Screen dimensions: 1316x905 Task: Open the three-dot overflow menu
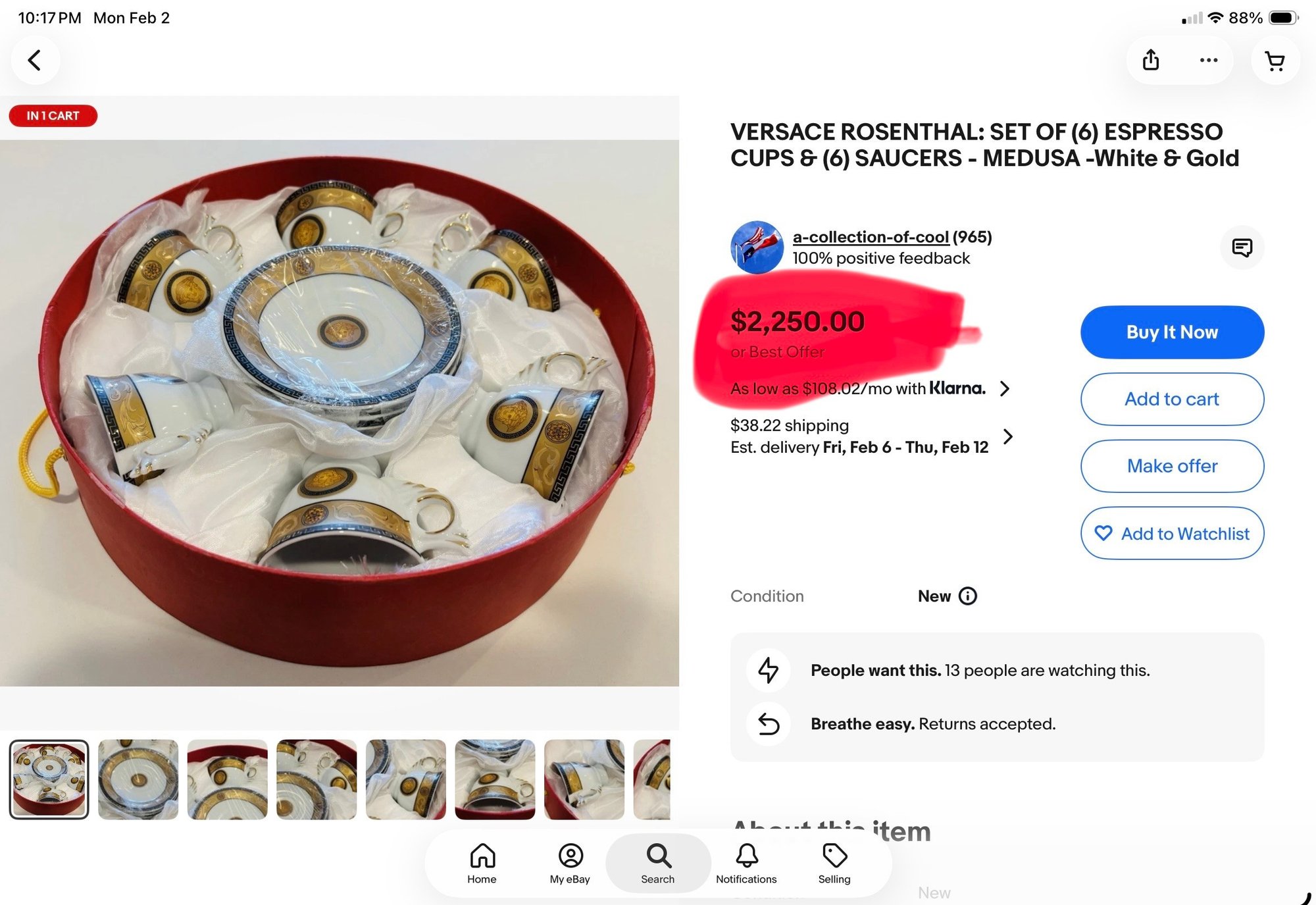coord(1208,61)
